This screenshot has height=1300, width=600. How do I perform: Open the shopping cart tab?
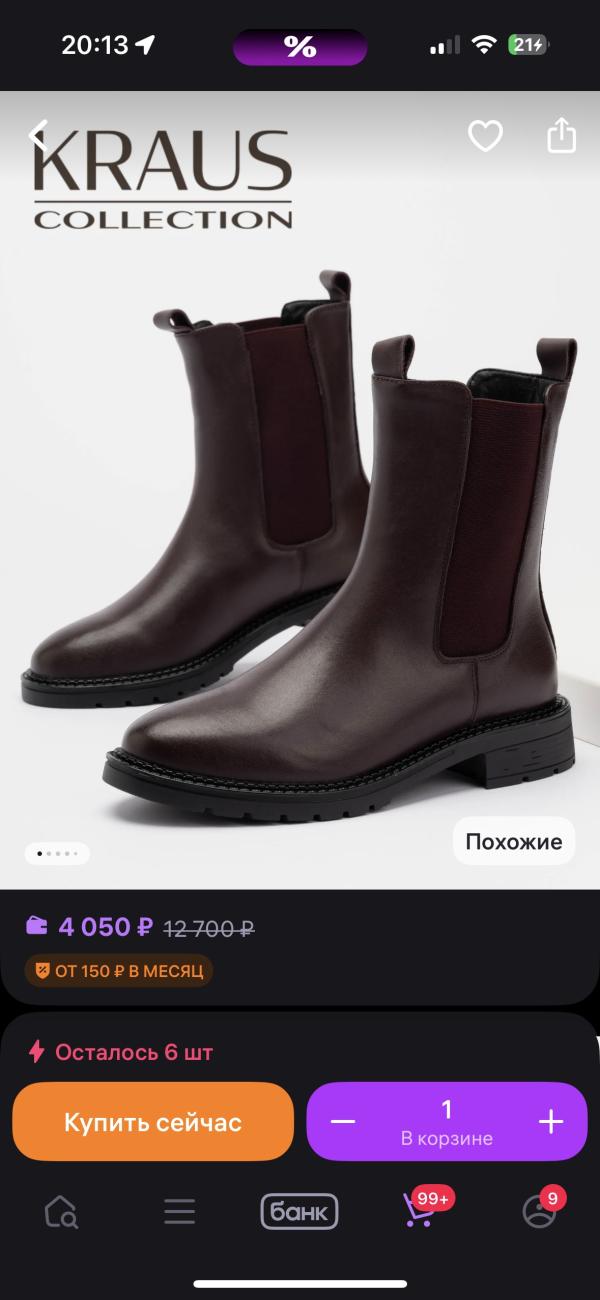pos(419,1212)
